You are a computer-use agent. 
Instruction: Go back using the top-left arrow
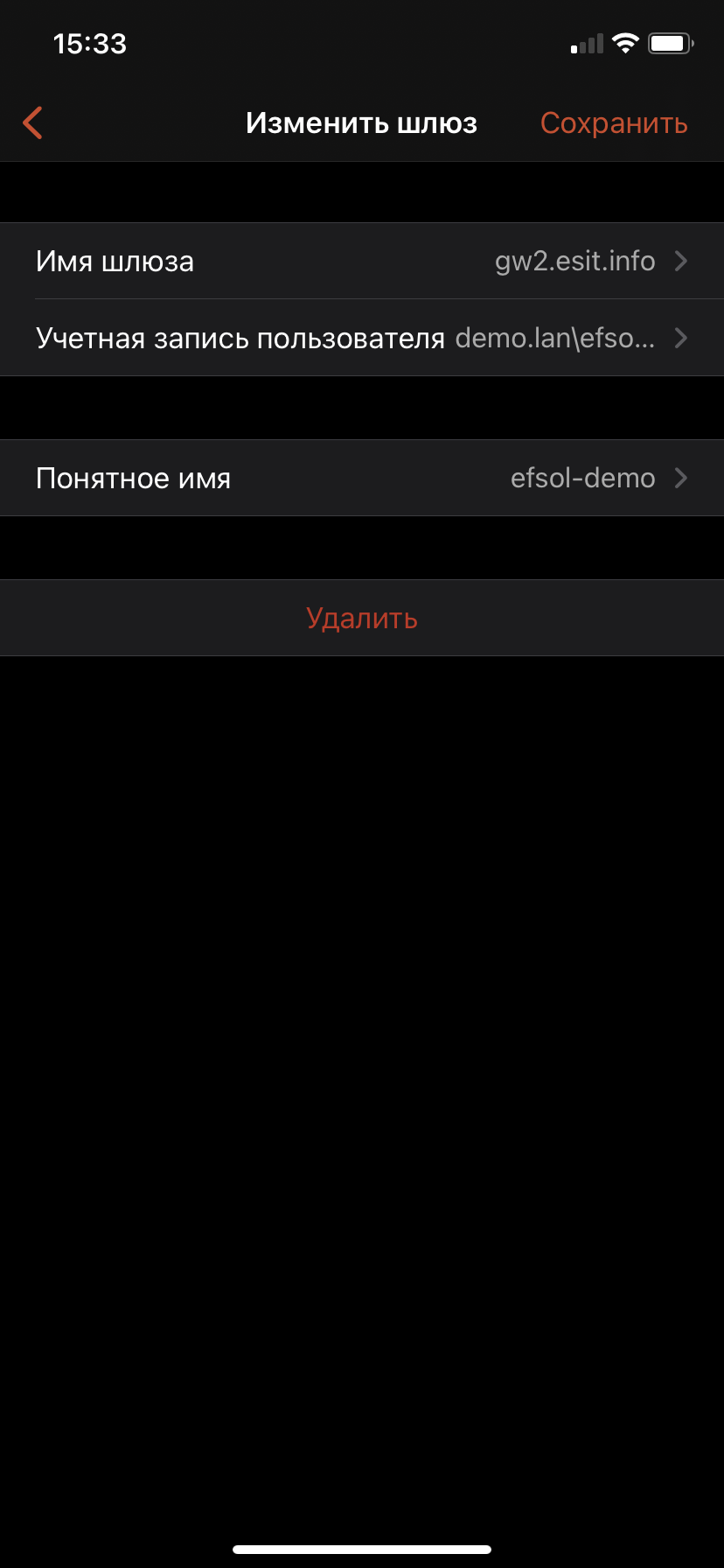point(33,123)
